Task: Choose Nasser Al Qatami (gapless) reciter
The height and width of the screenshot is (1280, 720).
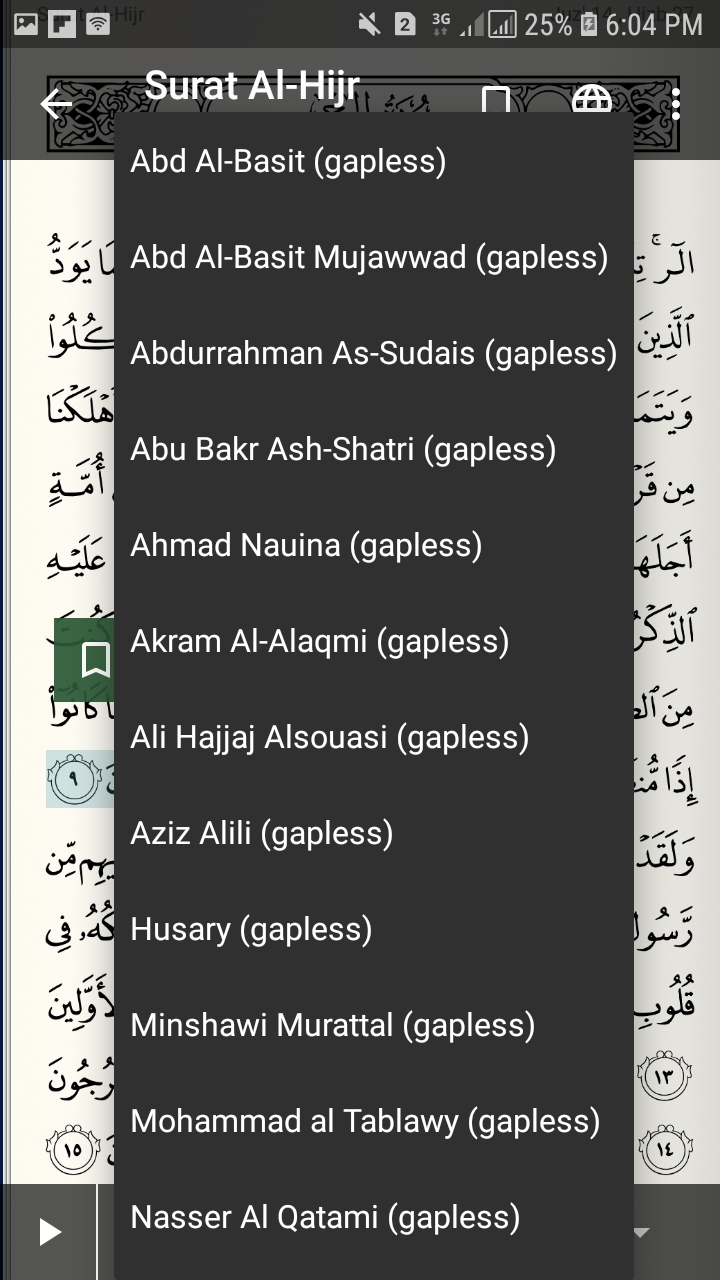Action: click(323, 1216)
